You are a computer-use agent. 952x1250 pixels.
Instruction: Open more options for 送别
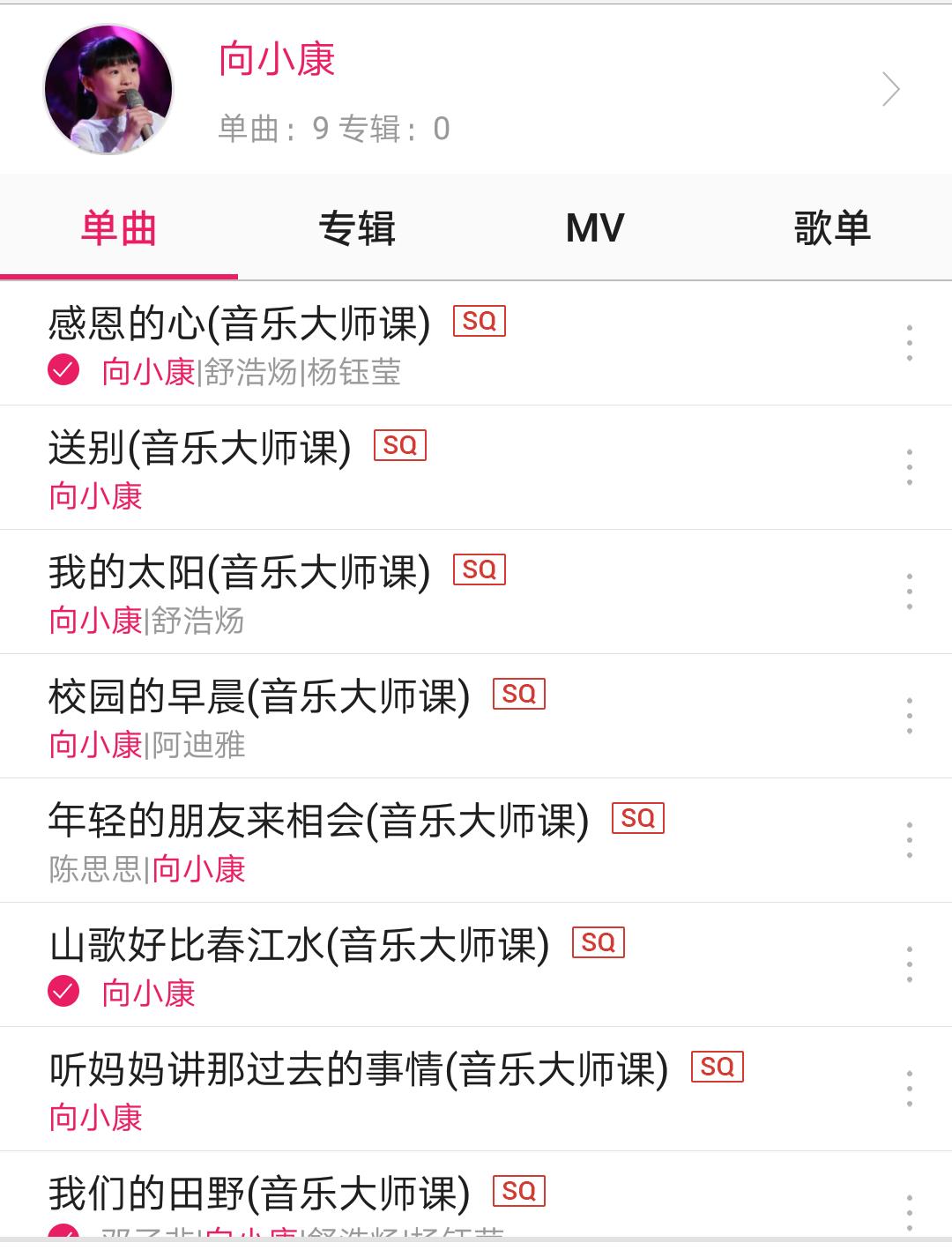909,467
